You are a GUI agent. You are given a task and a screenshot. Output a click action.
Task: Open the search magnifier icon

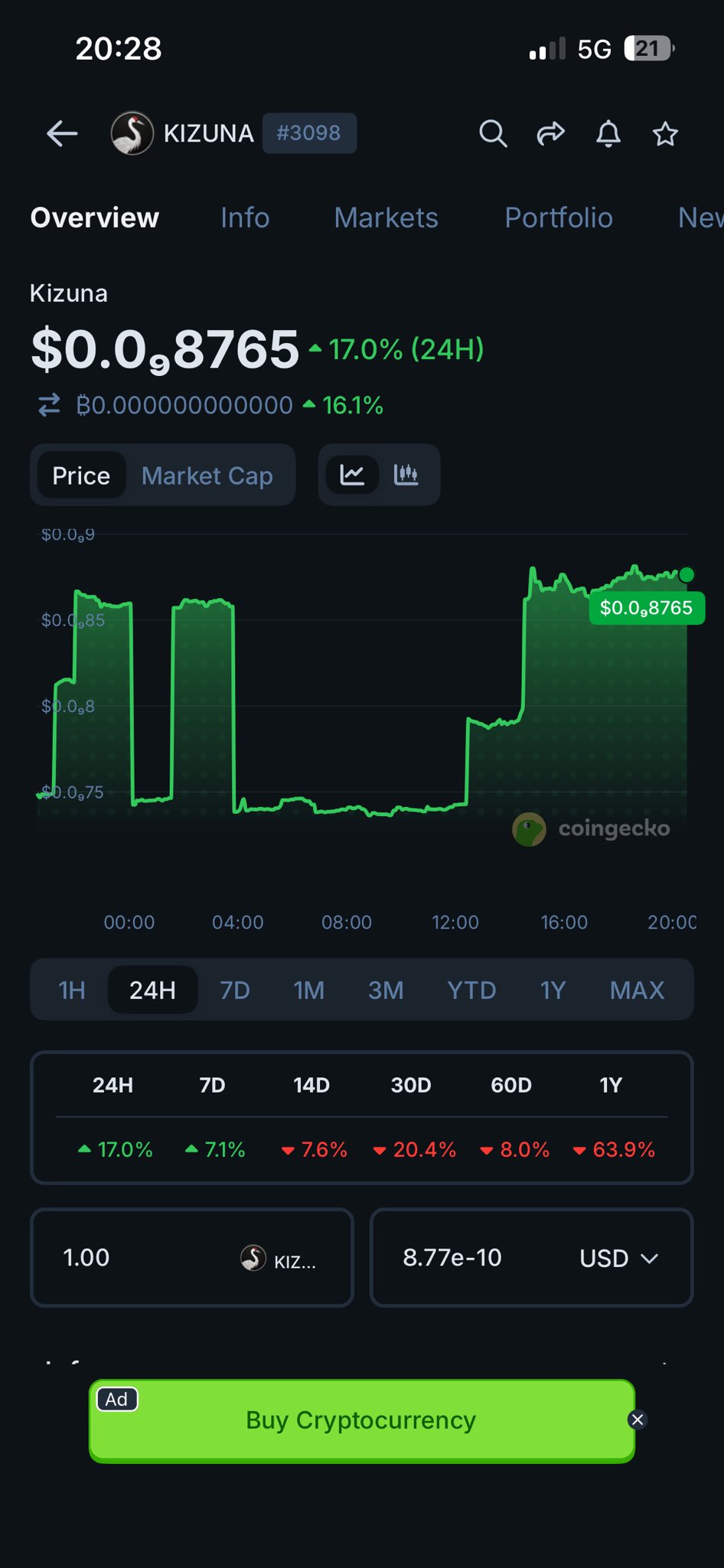[x=493, y=134]
